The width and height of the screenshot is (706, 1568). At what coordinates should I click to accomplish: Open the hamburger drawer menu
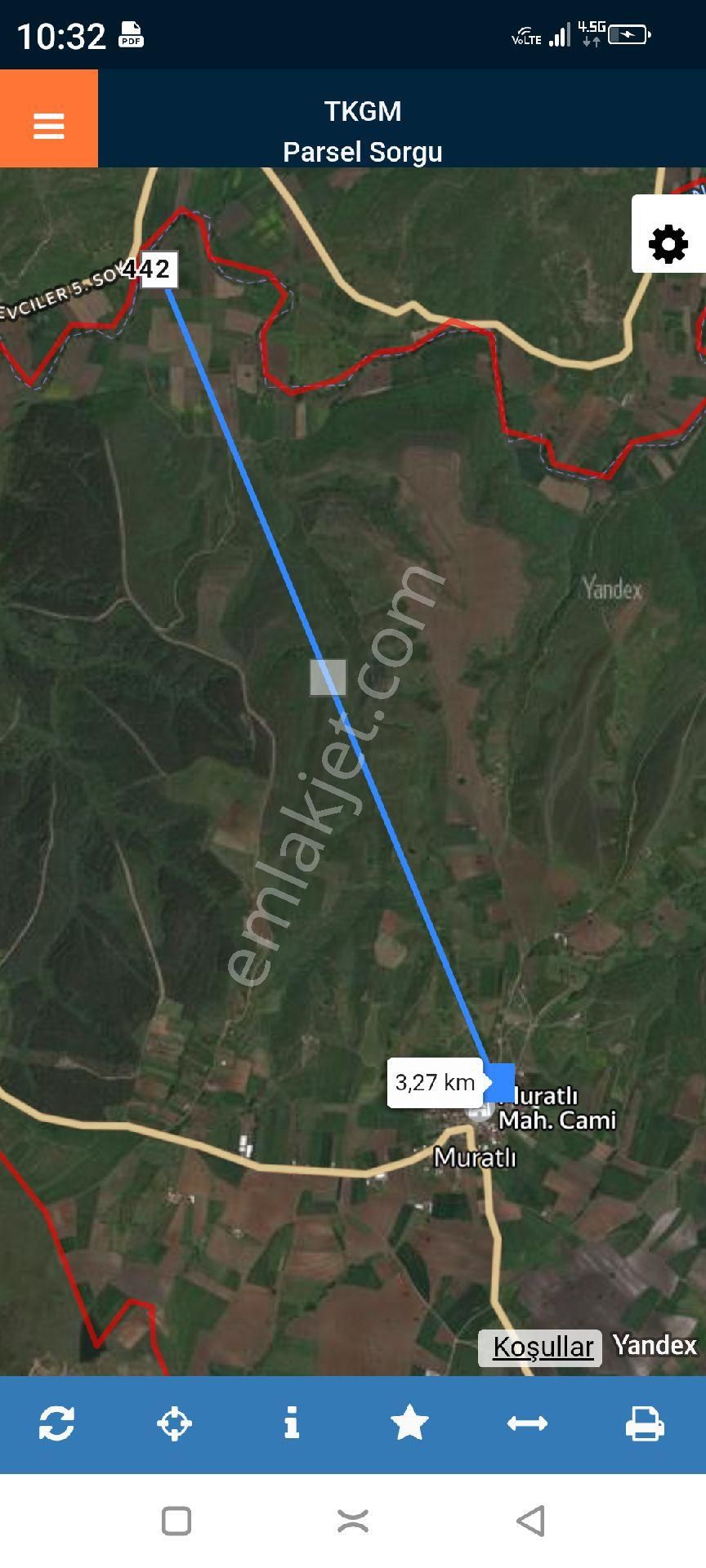click(x=48, y=126)
